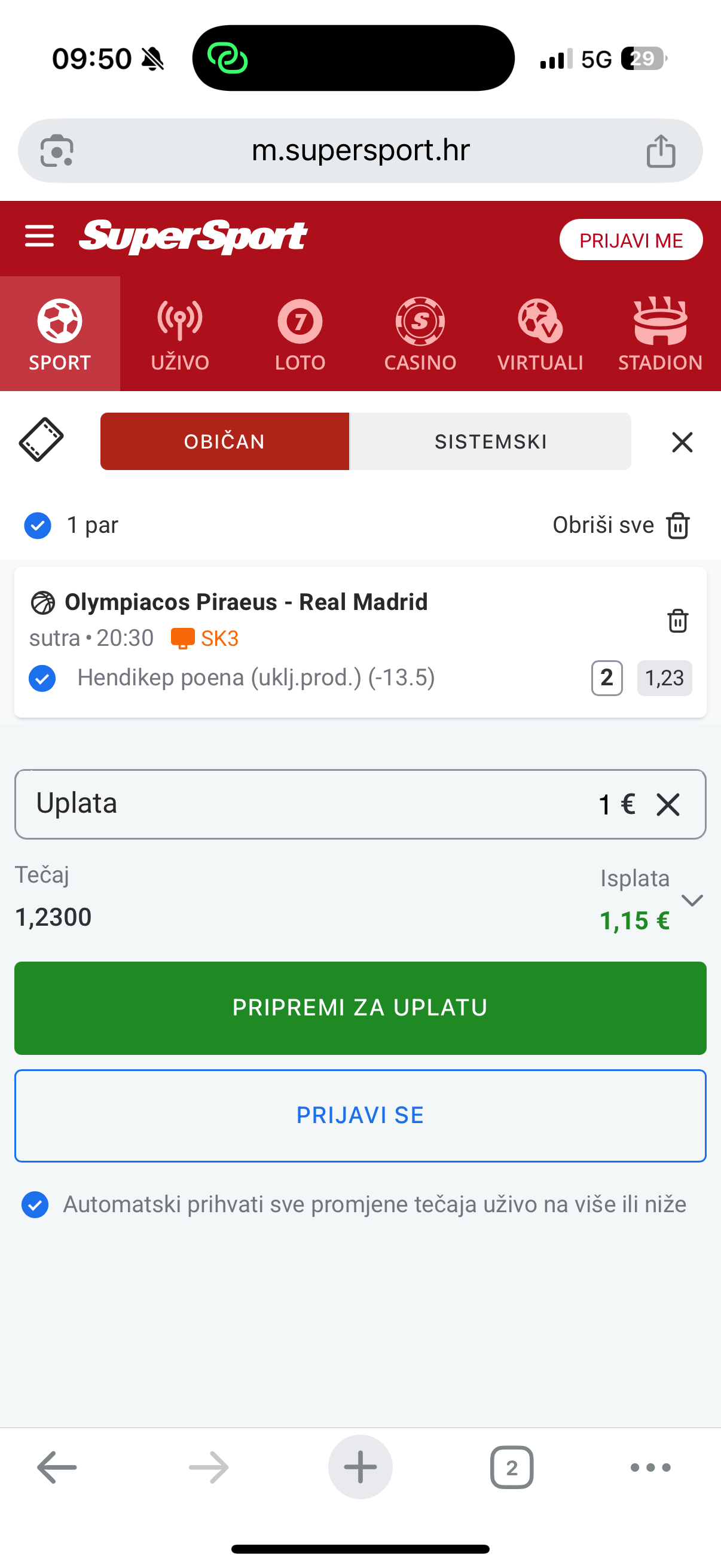Tap PRIPREMI ZA UPLATU

click(x=360, y=1008)
